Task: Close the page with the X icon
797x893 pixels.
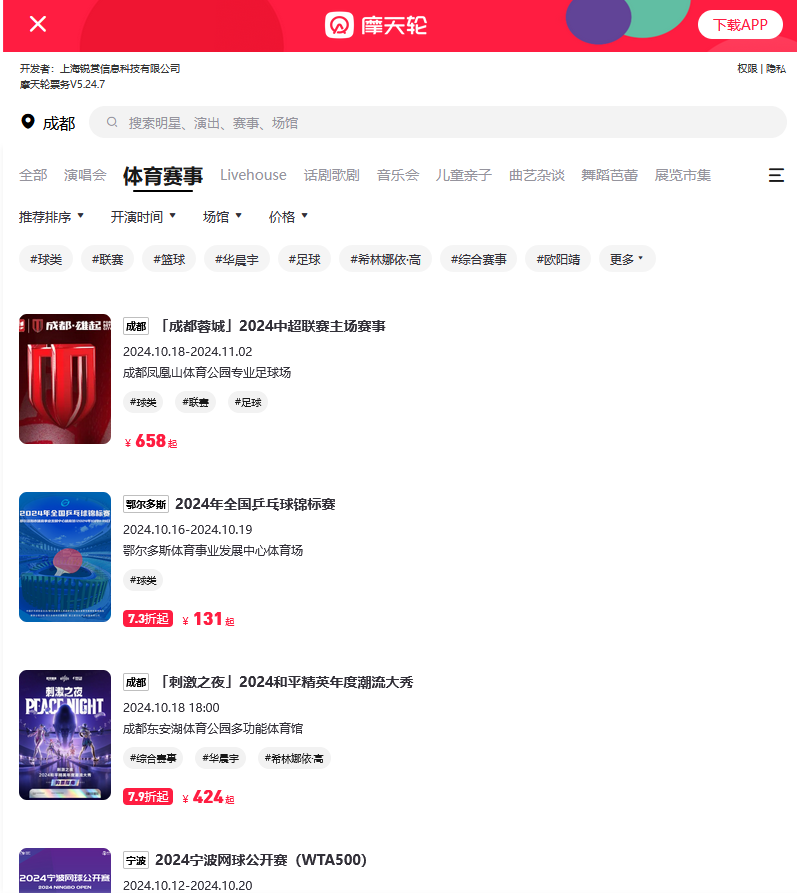Action: pos(38,25)
